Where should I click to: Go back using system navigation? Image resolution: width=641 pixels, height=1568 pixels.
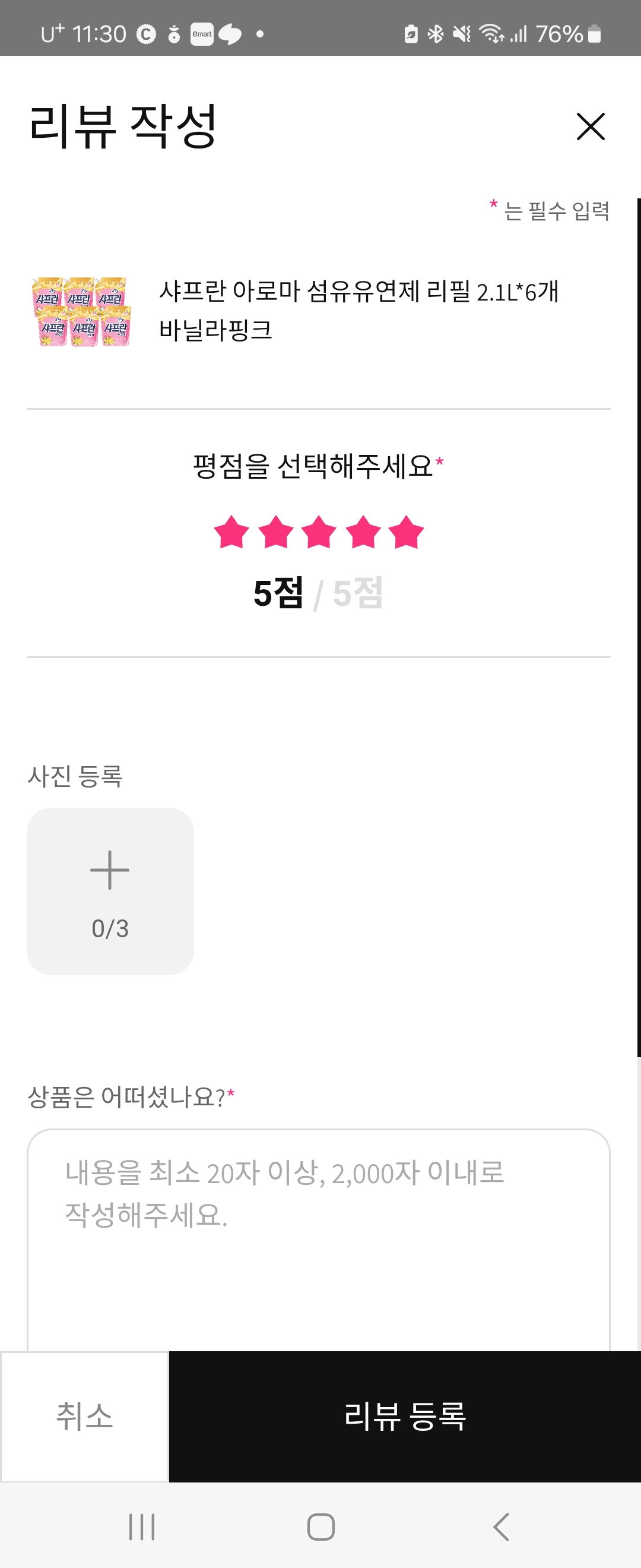coord(500,1526)
